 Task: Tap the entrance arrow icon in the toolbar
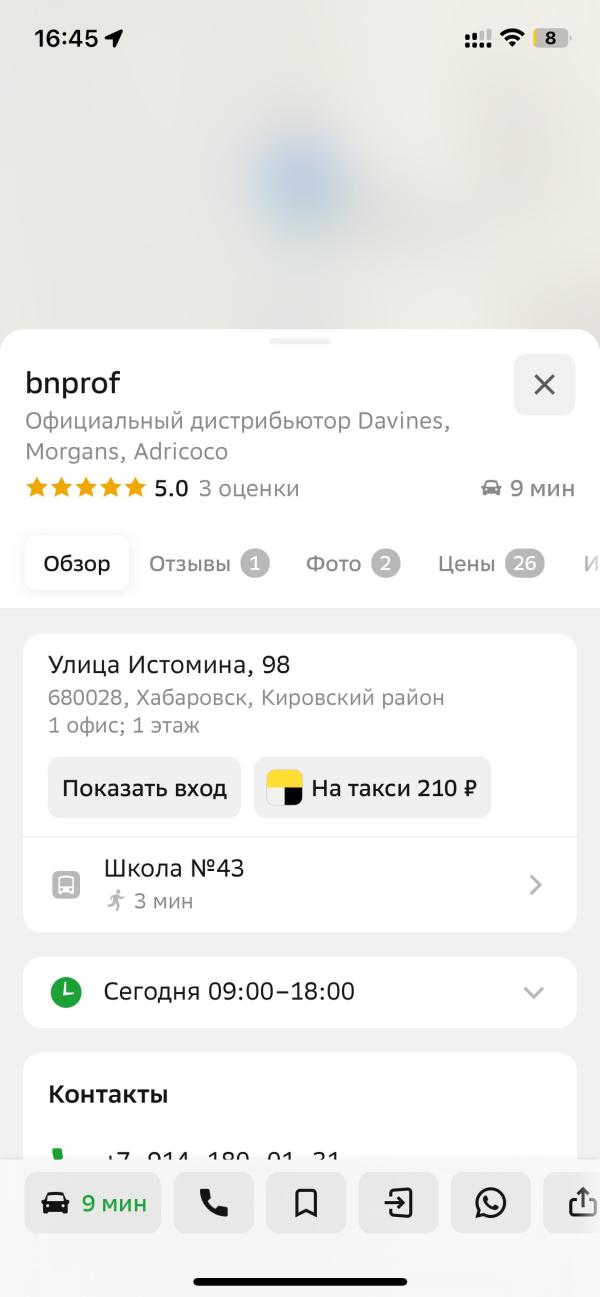398,1203
